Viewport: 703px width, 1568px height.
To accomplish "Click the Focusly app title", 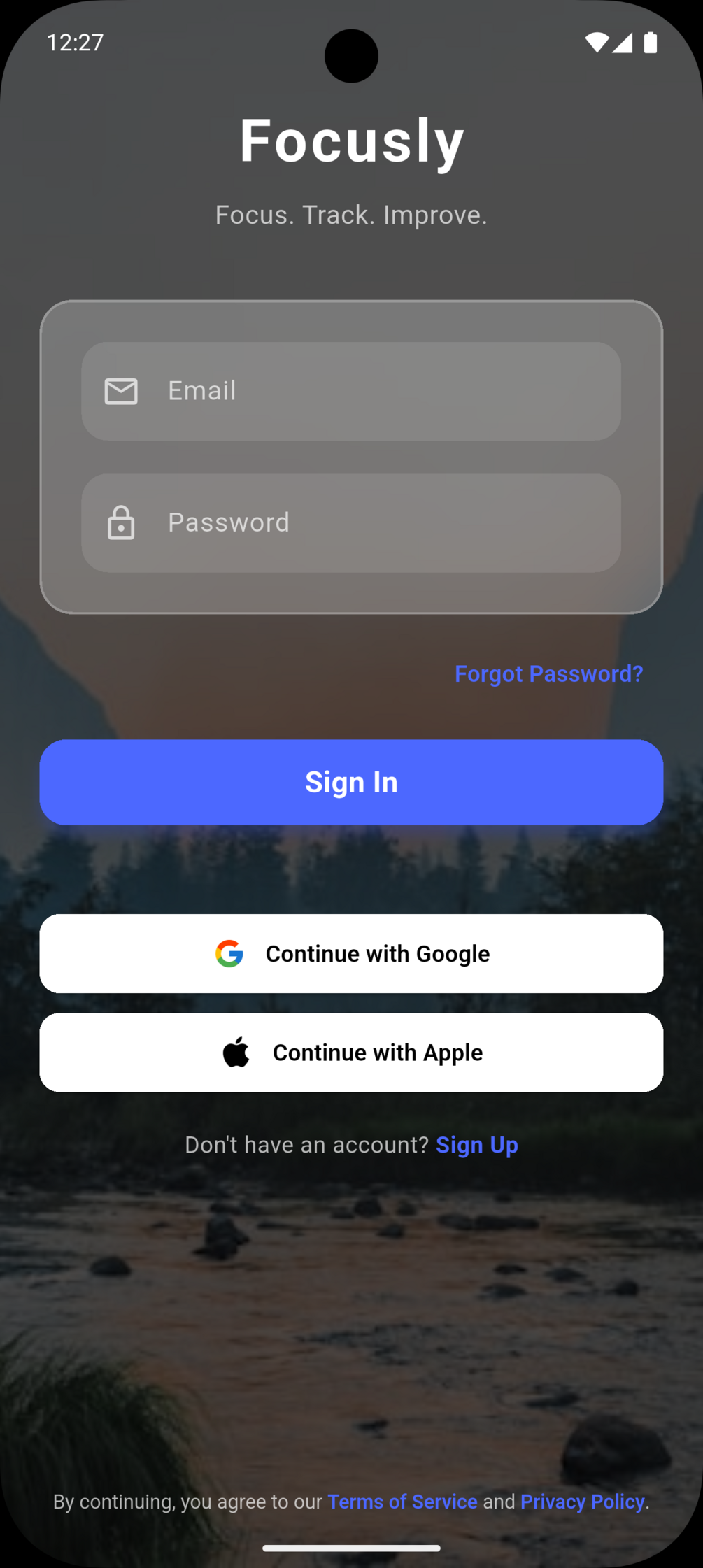I will [x=351, y=139].
